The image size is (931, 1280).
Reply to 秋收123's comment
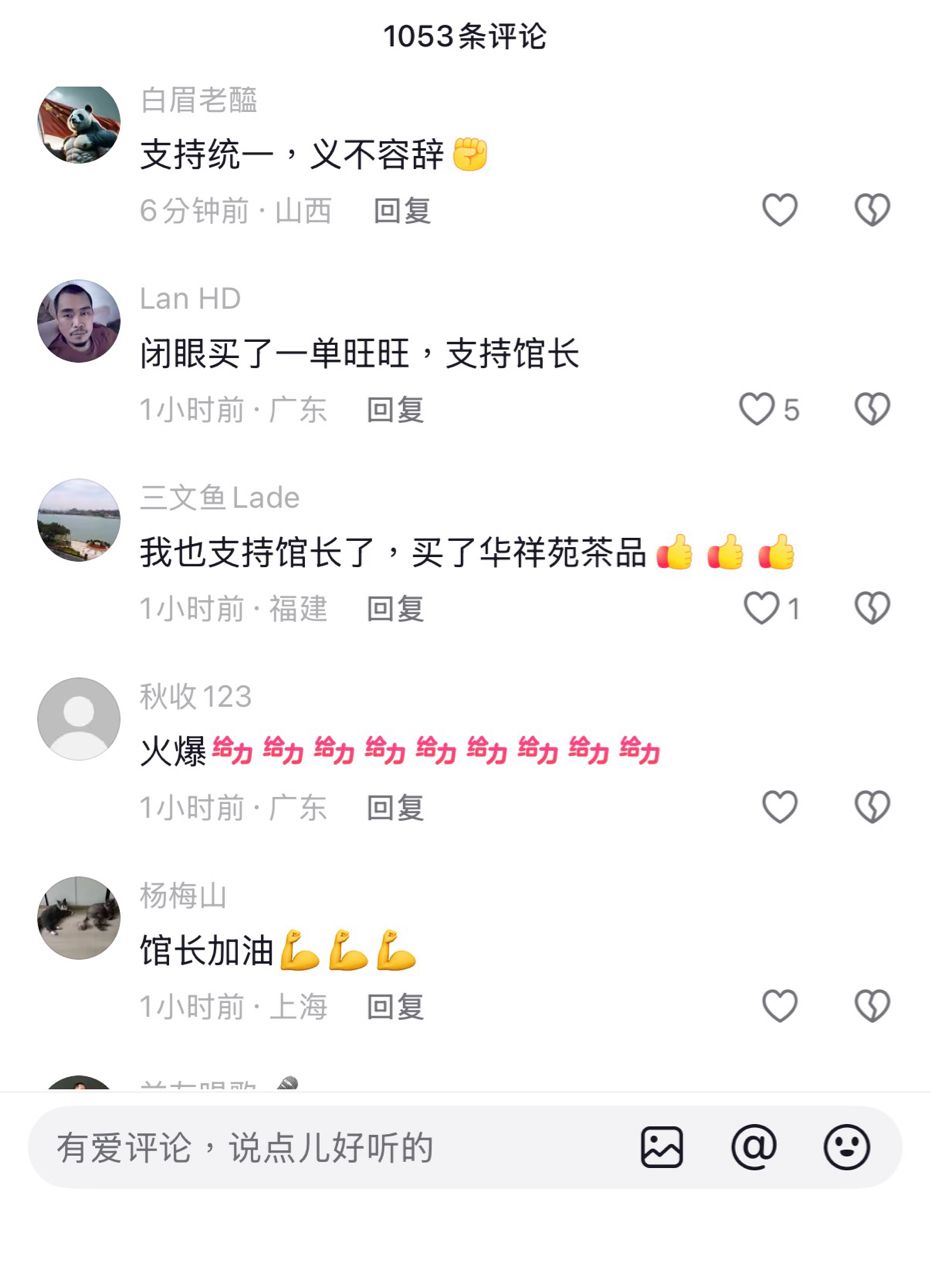[395, 808]
